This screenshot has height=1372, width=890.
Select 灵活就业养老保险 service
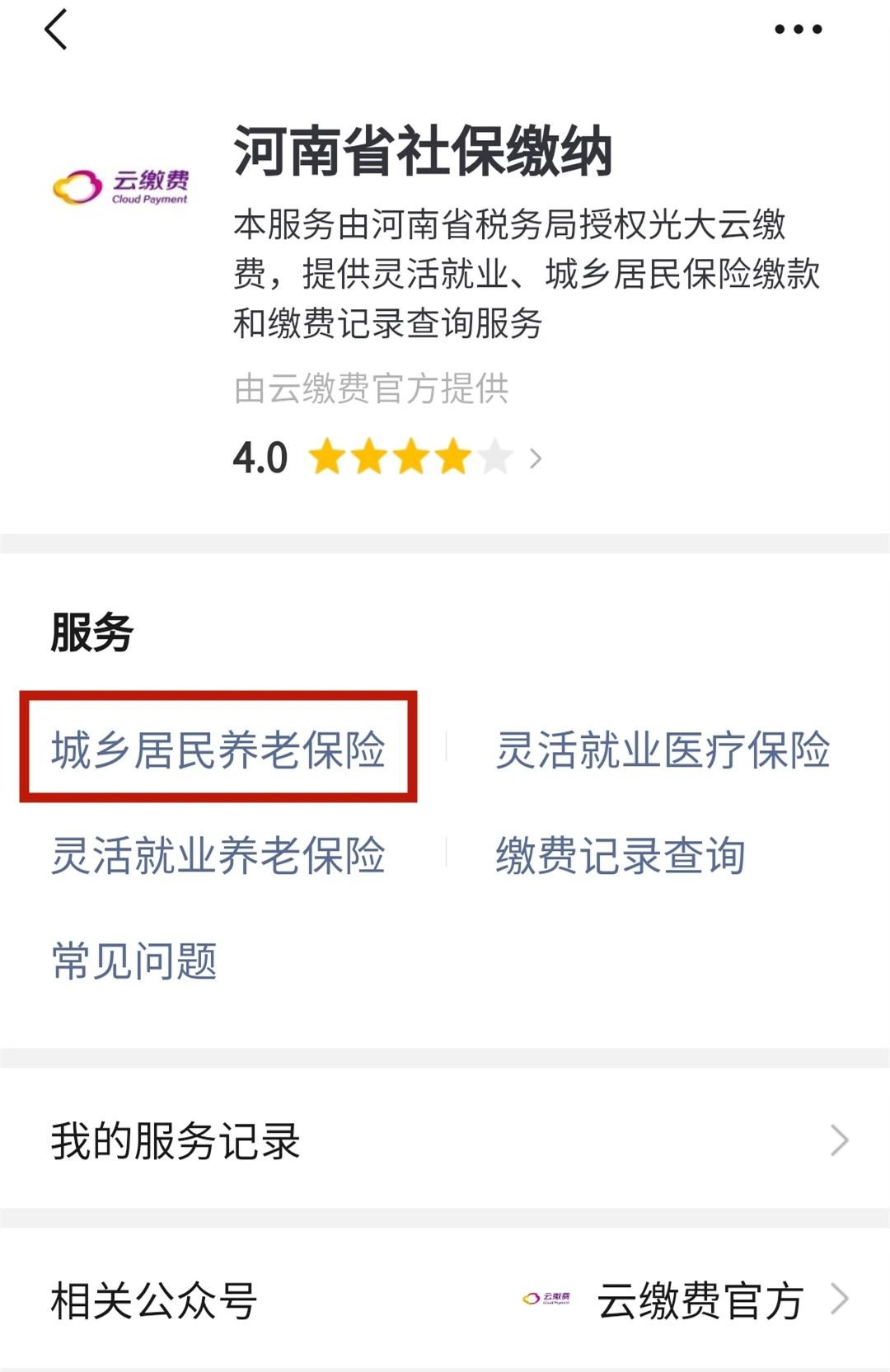218,855
